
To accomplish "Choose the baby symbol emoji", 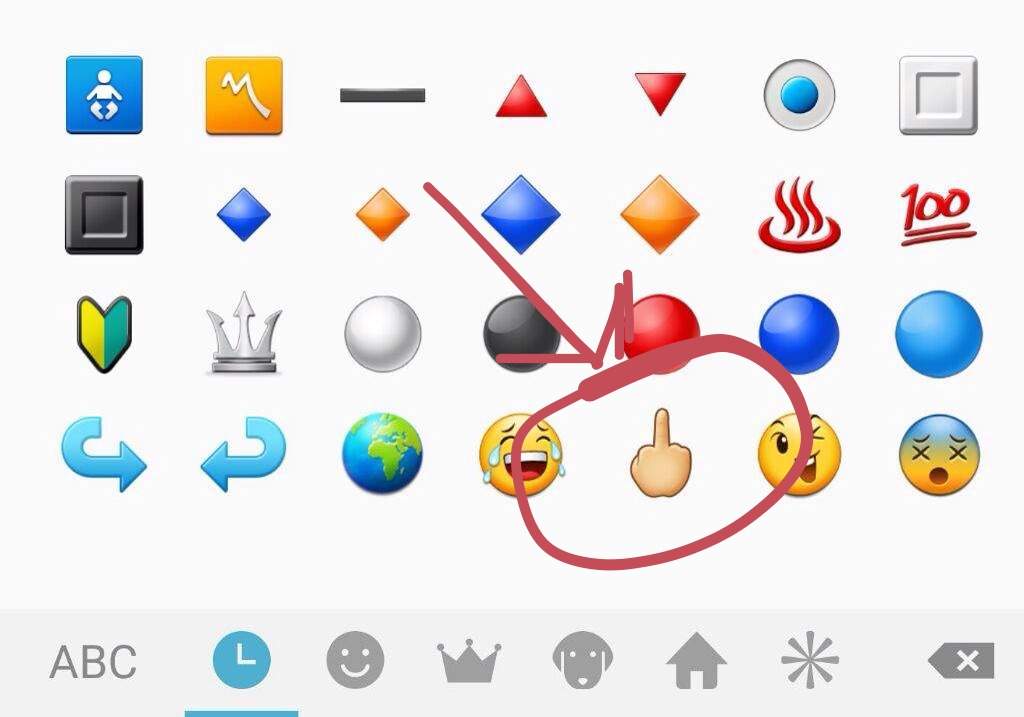I will (x=104, y=95).
